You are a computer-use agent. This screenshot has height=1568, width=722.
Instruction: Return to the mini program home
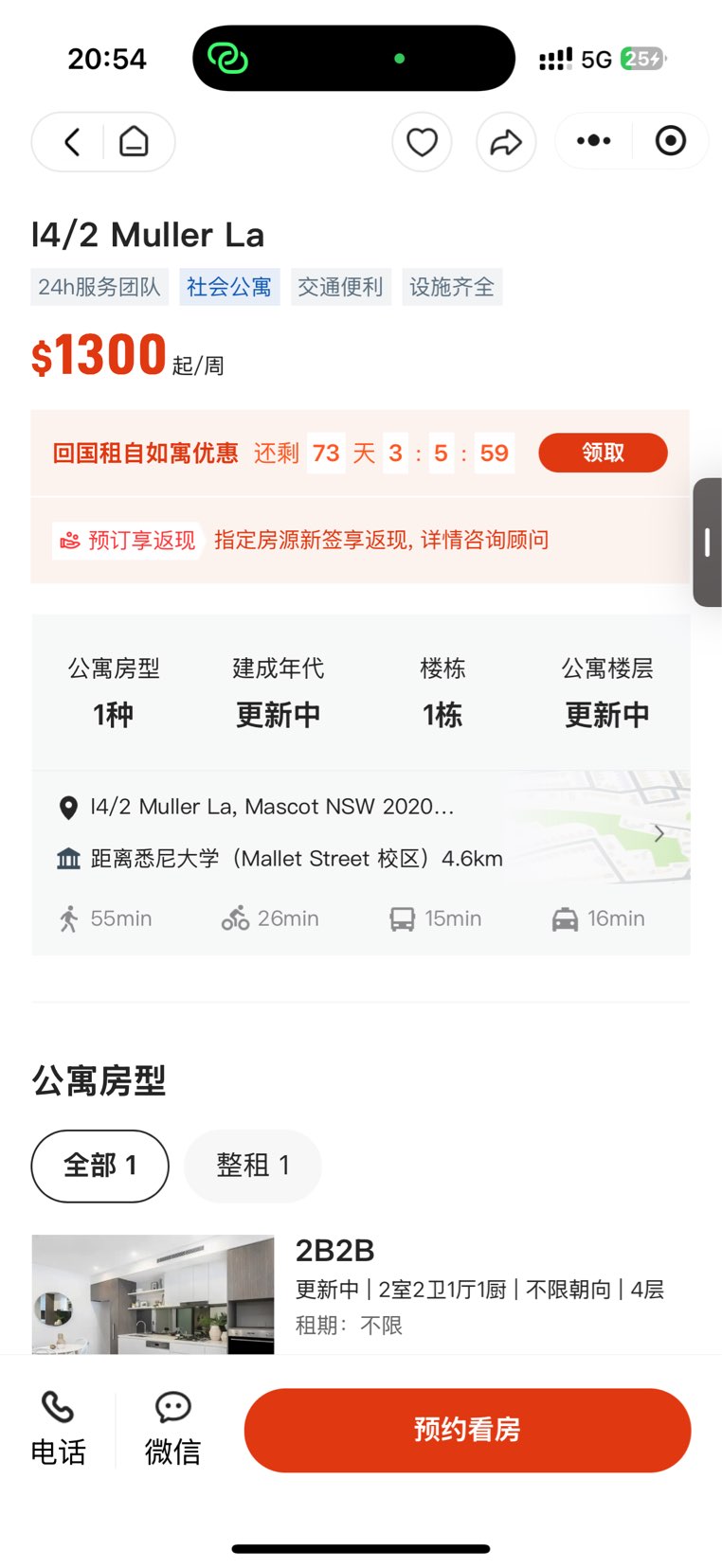click(x=134, y=142)
